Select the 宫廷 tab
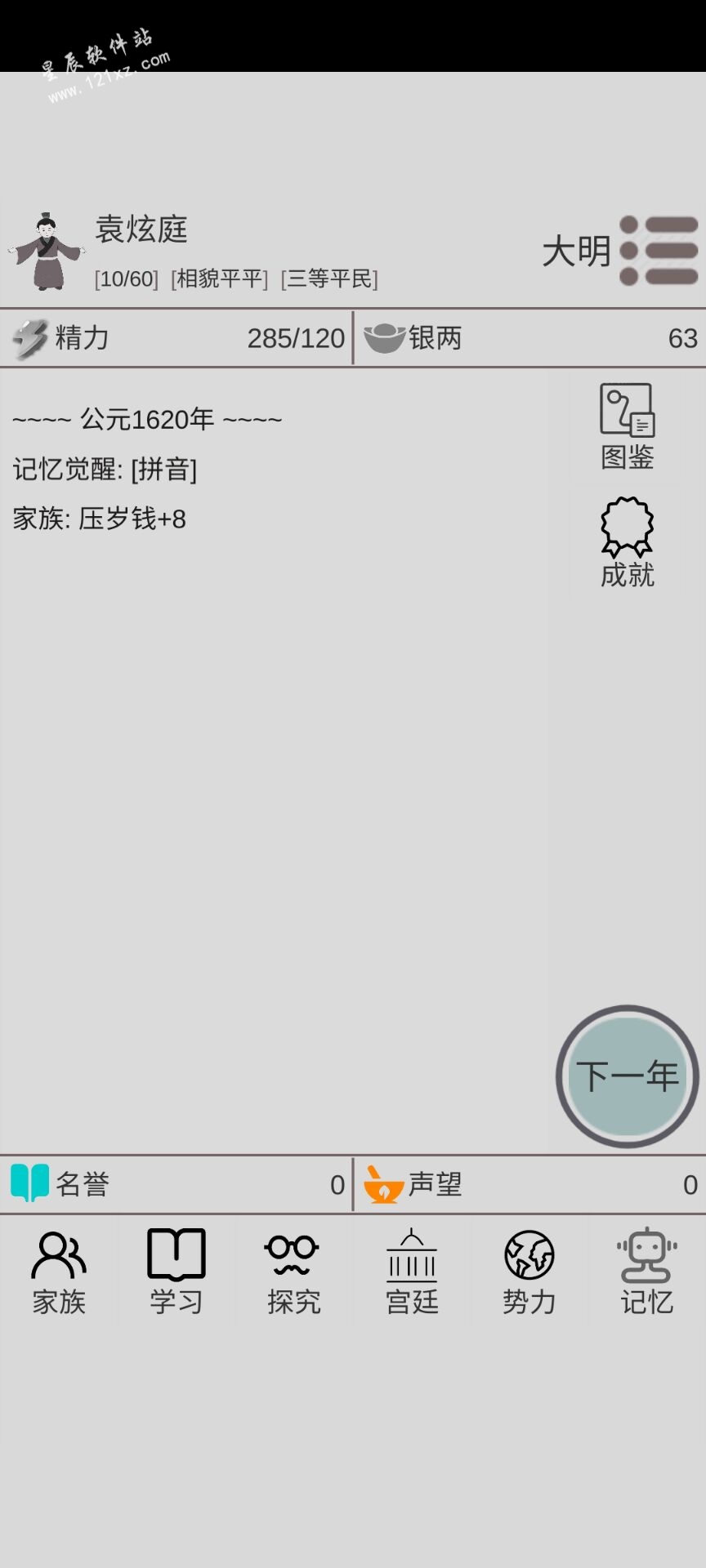This screenshot has height=1568, width=706. pyautogui.click(x=412, y=1272)
